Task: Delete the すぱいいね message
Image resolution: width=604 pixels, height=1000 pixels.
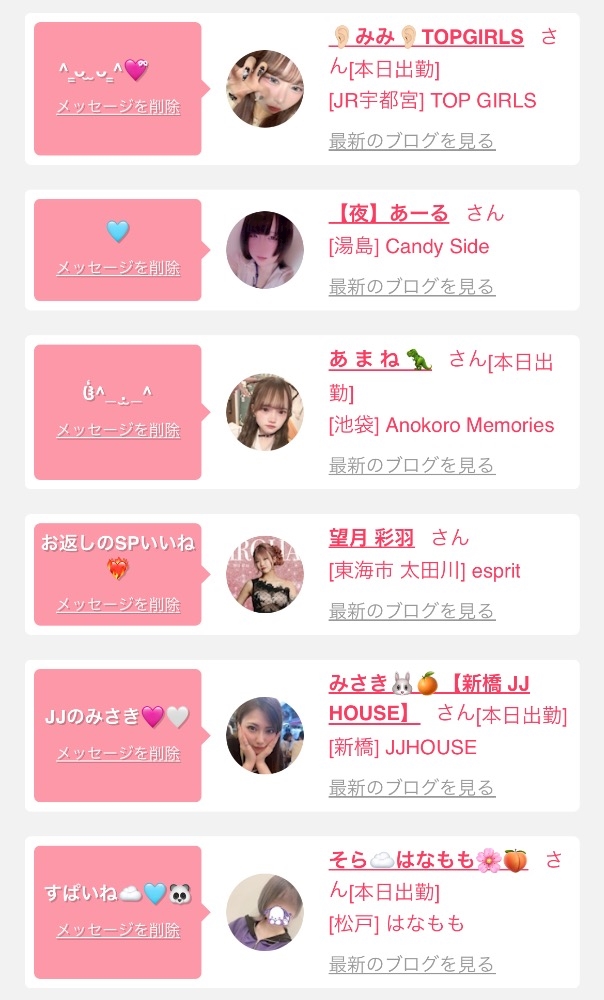Action: click(x=118, y=930)
